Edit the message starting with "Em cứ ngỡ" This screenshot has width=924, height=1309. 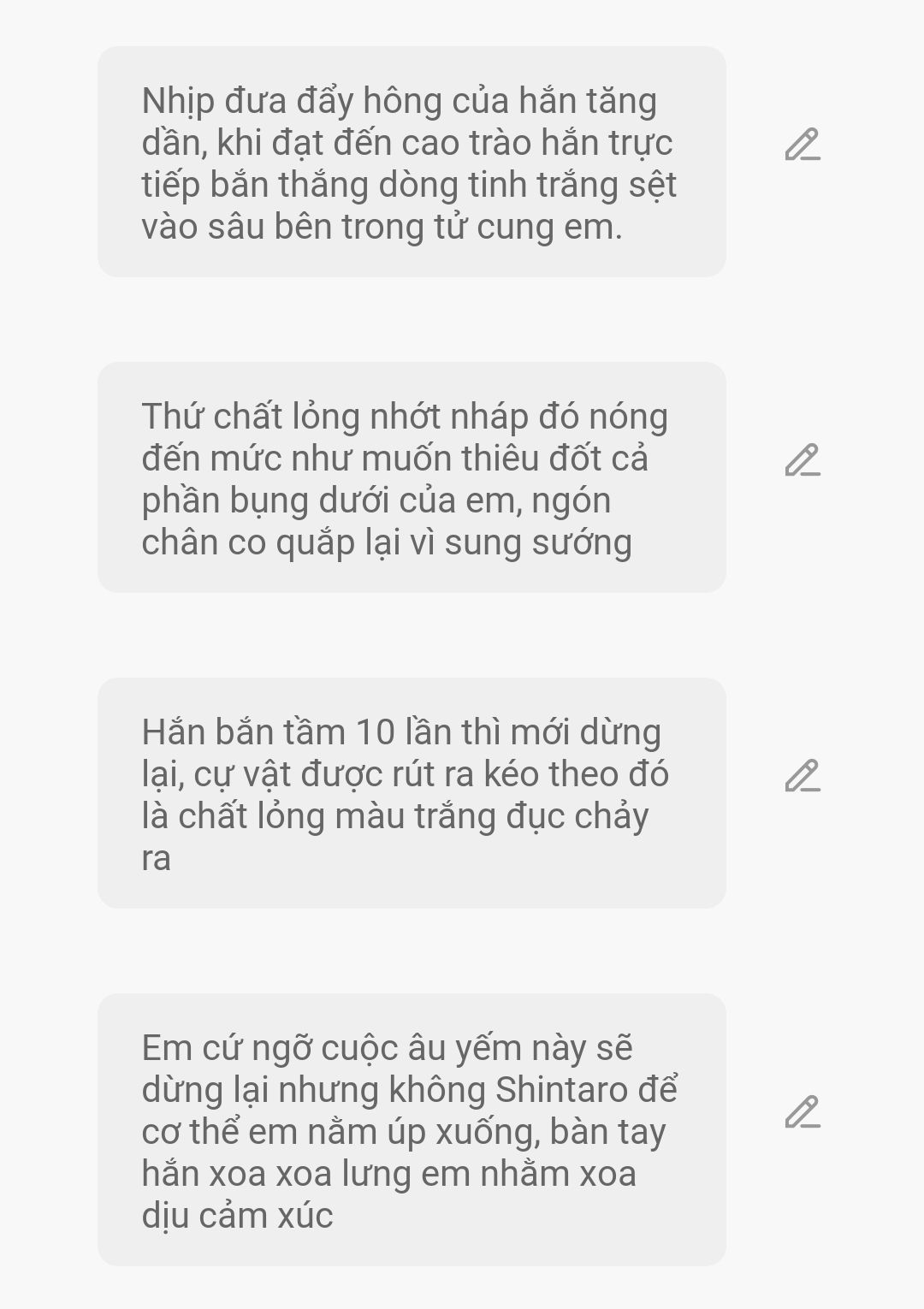coord(802,1112)
